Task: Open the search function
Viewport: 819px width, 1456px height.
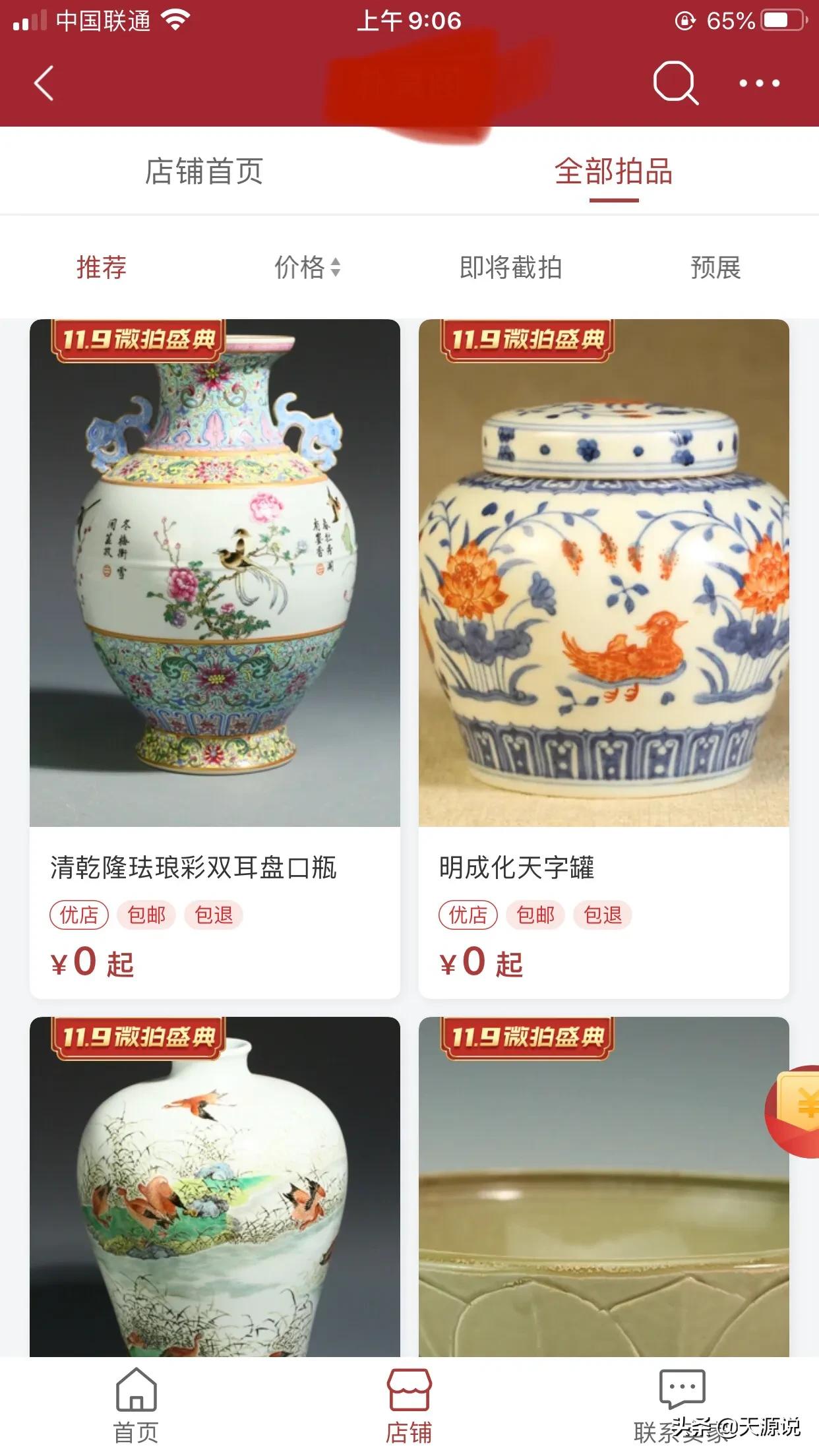Action: [674, 84]
